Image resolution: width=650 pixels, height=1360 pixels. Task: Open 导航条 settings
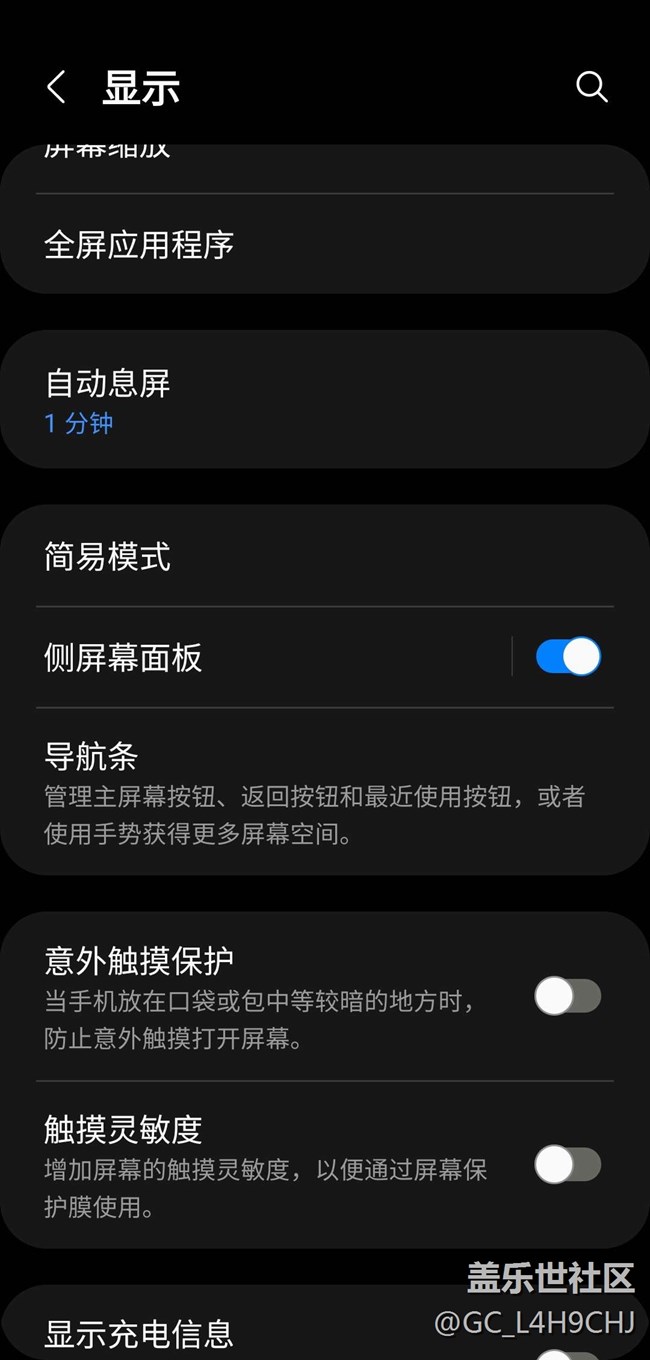(325, 791)
